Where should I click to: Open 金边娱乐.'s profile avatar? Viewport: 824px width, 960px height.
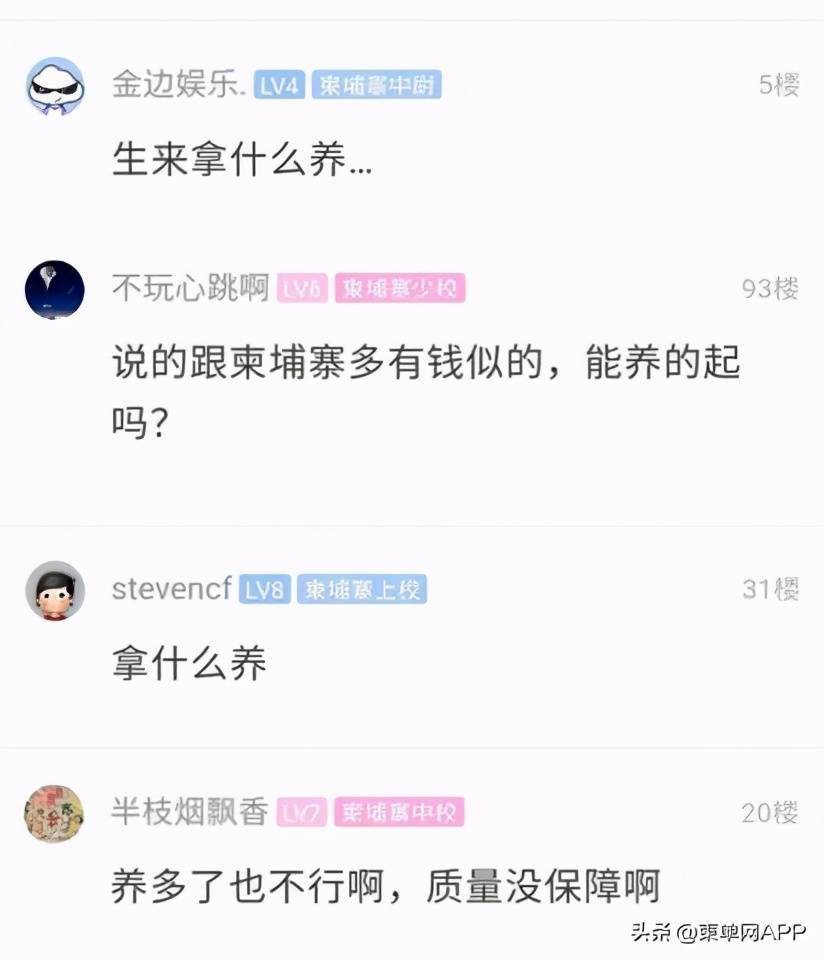tap(55, 86)
